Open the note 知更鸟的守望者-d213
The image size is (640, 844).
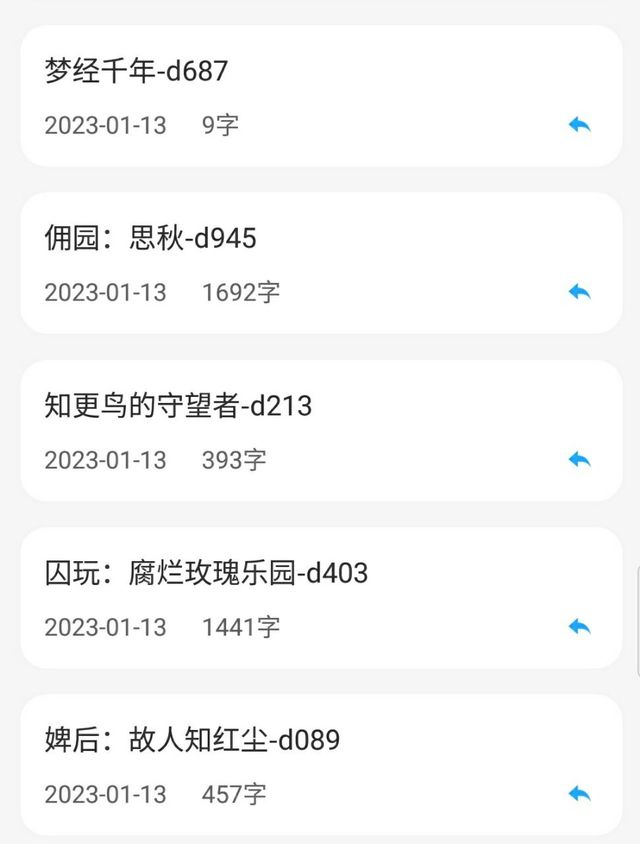point(321,431)
